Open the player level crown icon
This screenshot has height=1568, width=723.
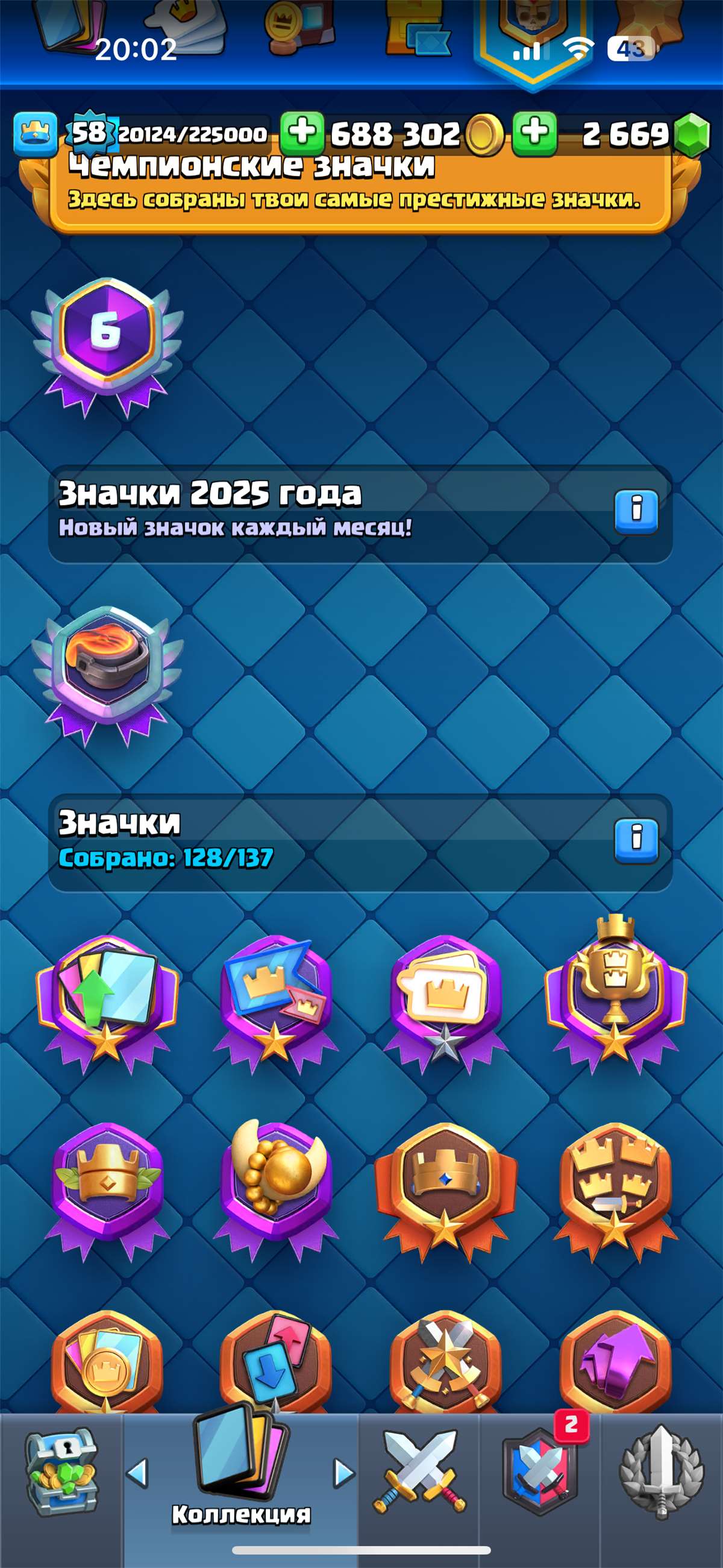tap(36, 134)
